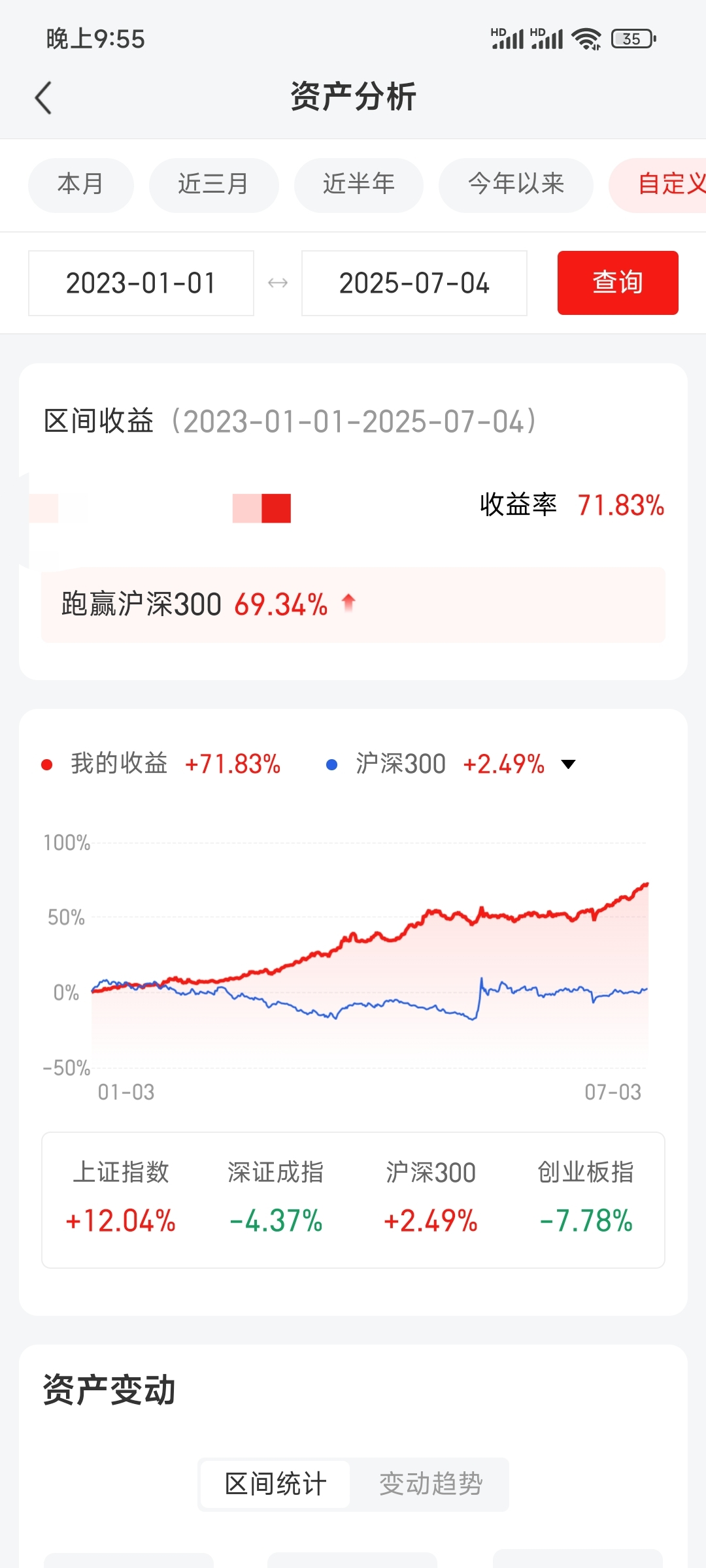Select the 本月 time range chip
The width and height of the screenshot is (706, 1568).
pos(80,185)
